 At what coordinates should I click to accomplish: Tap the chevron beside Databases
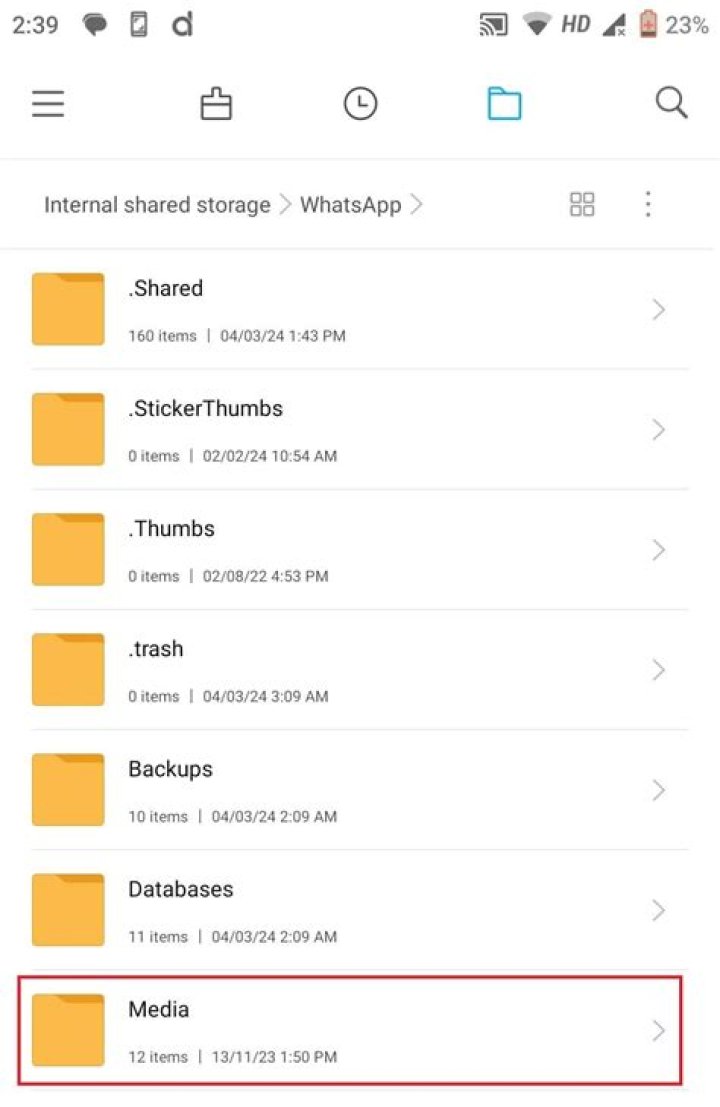click(x=658, y=910)
